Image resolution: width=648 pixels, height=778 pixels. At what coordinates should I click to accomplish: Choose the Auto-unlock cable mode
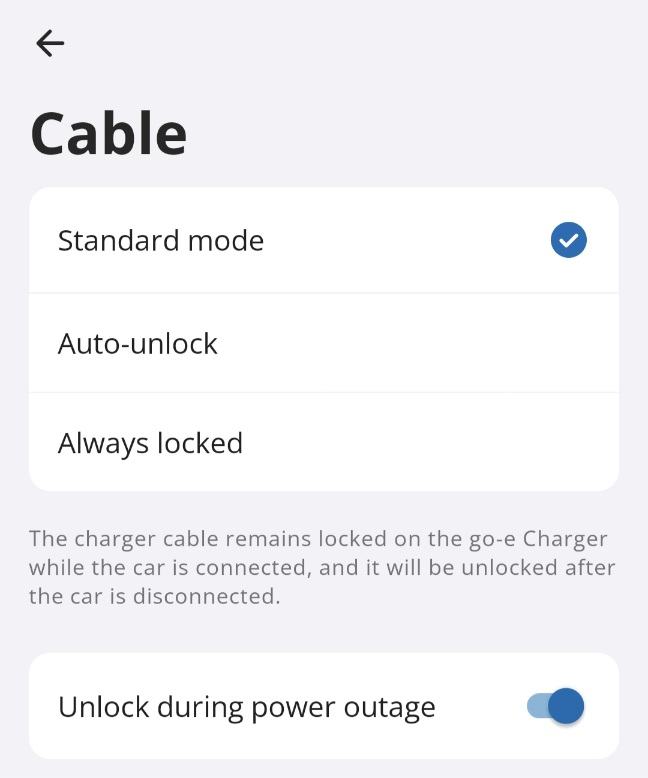point(323,343)
